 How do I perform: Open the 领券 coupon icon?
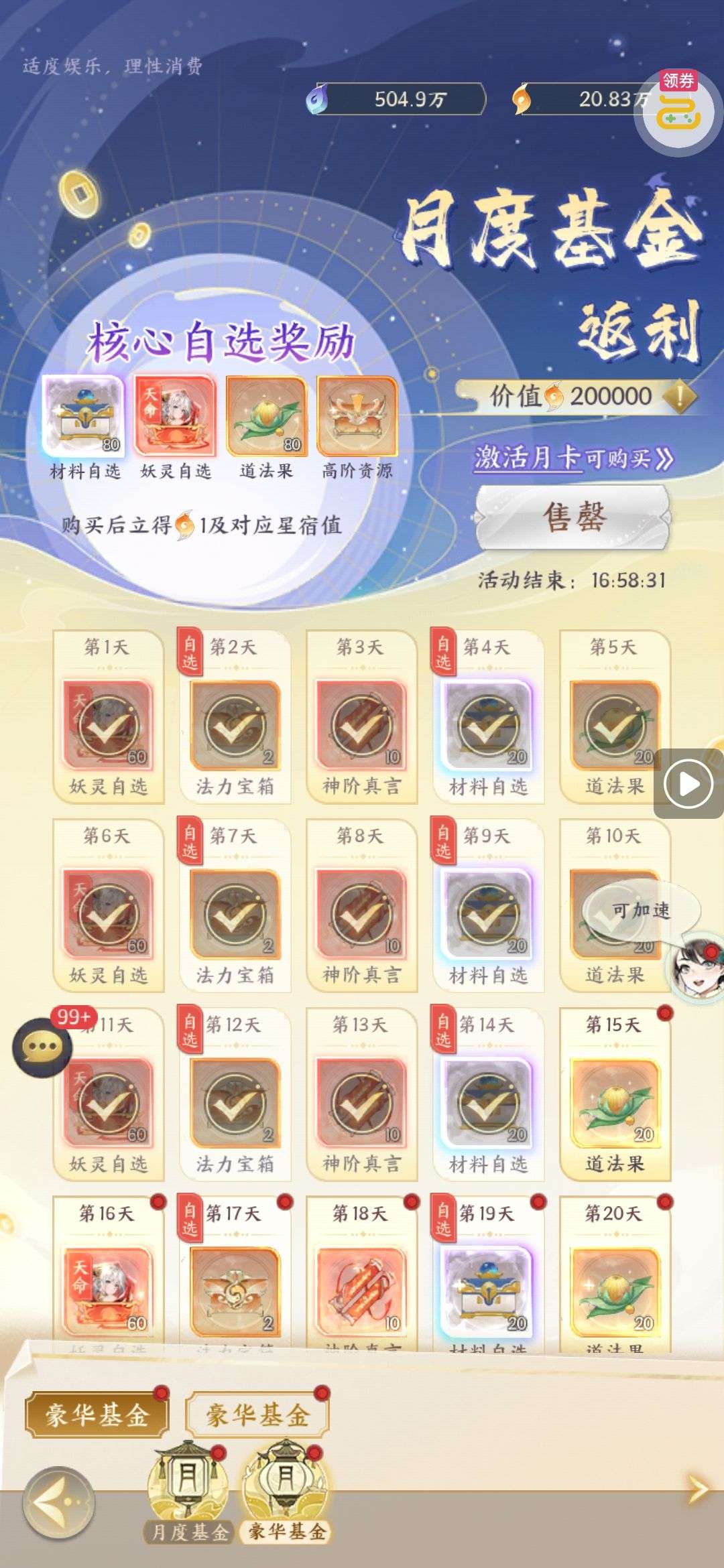678,108
